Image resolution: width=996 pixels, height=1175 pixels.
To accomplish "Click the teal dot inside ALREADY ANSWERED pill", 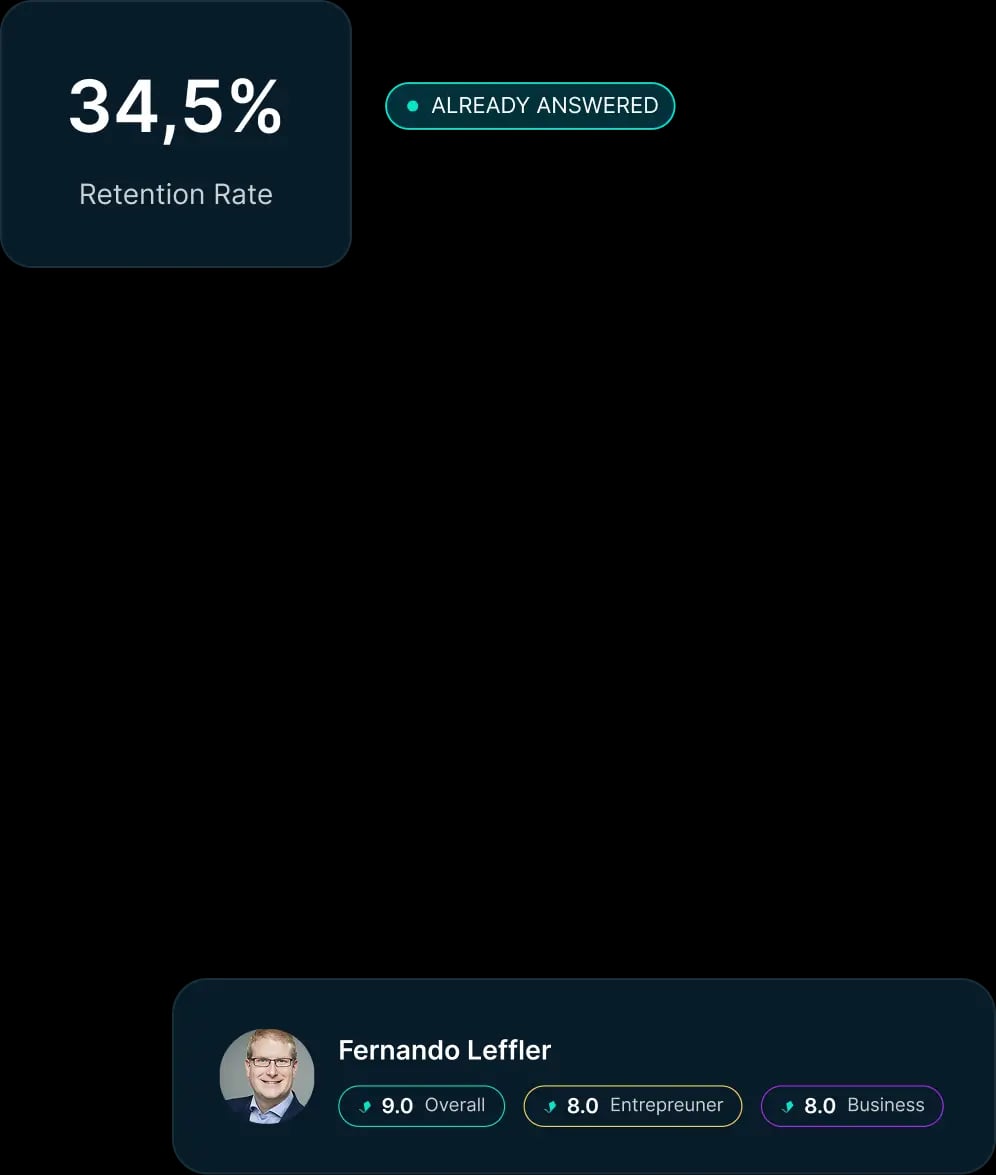I will [410, 105].
